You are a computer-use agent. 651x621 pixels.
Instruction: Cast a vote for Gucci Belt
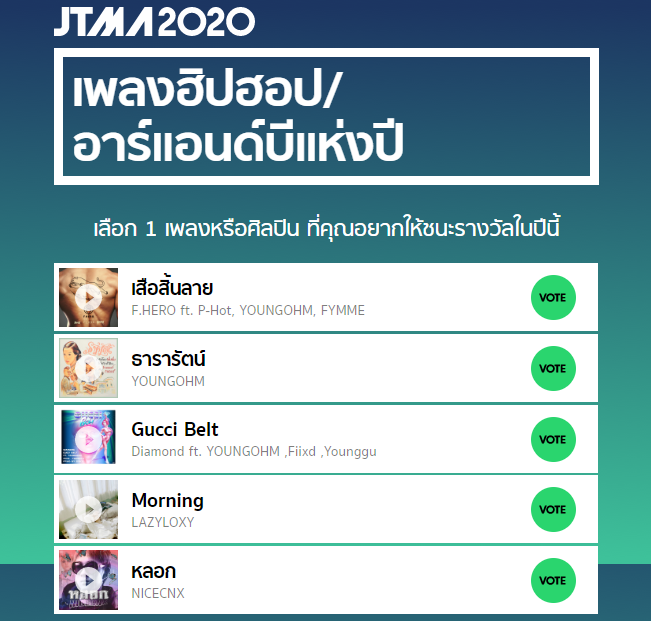pyautogui.click(x=553, y=439)
